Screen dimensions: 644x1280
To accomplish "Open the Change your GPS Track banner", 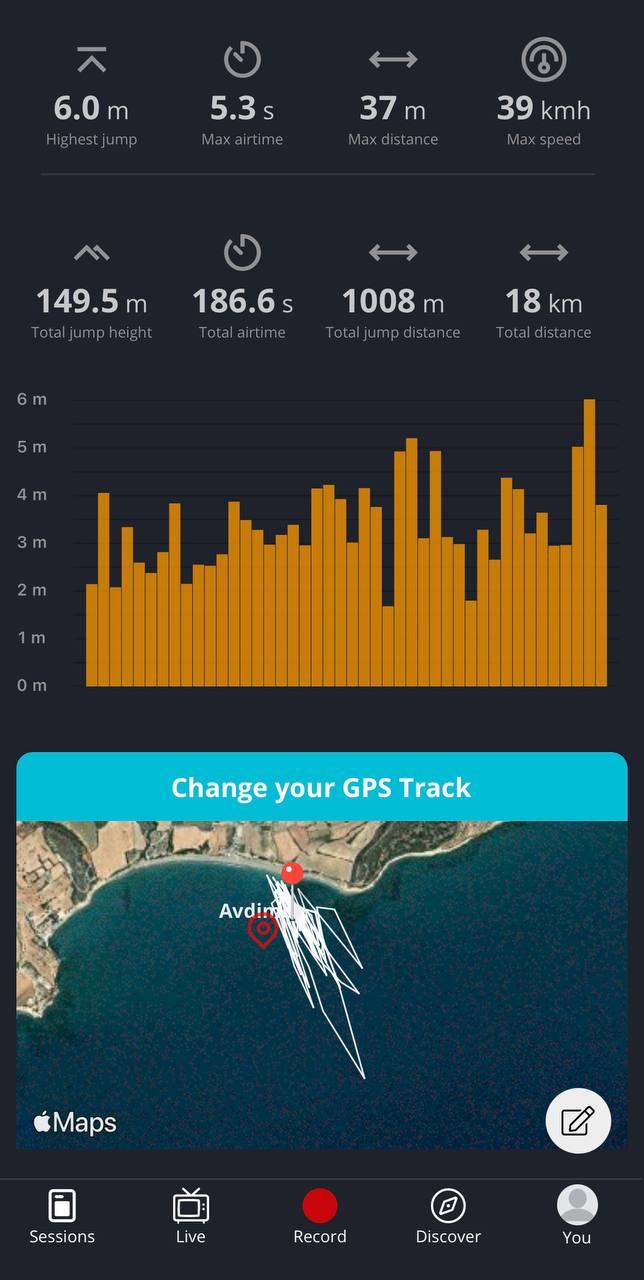I will point(321,788).
